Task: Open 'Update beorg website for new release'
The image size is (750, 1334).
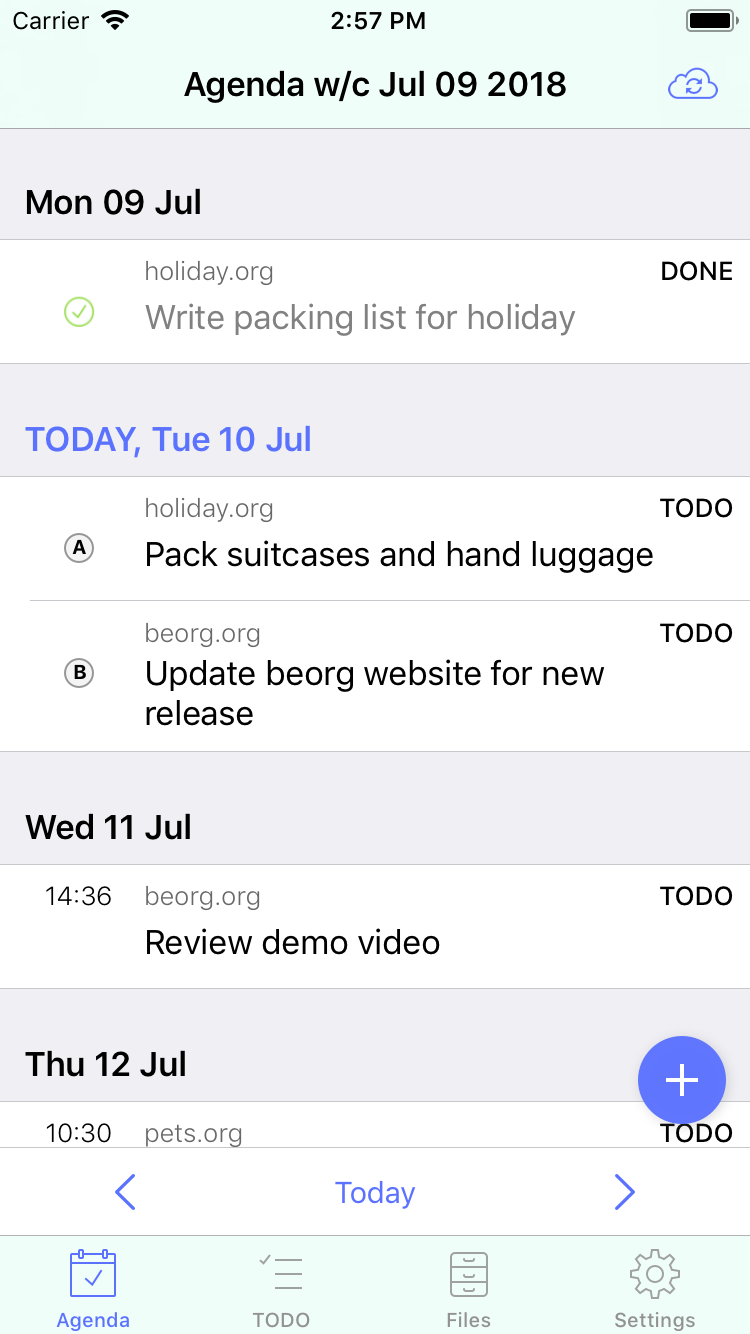Action: coord(375,676)
